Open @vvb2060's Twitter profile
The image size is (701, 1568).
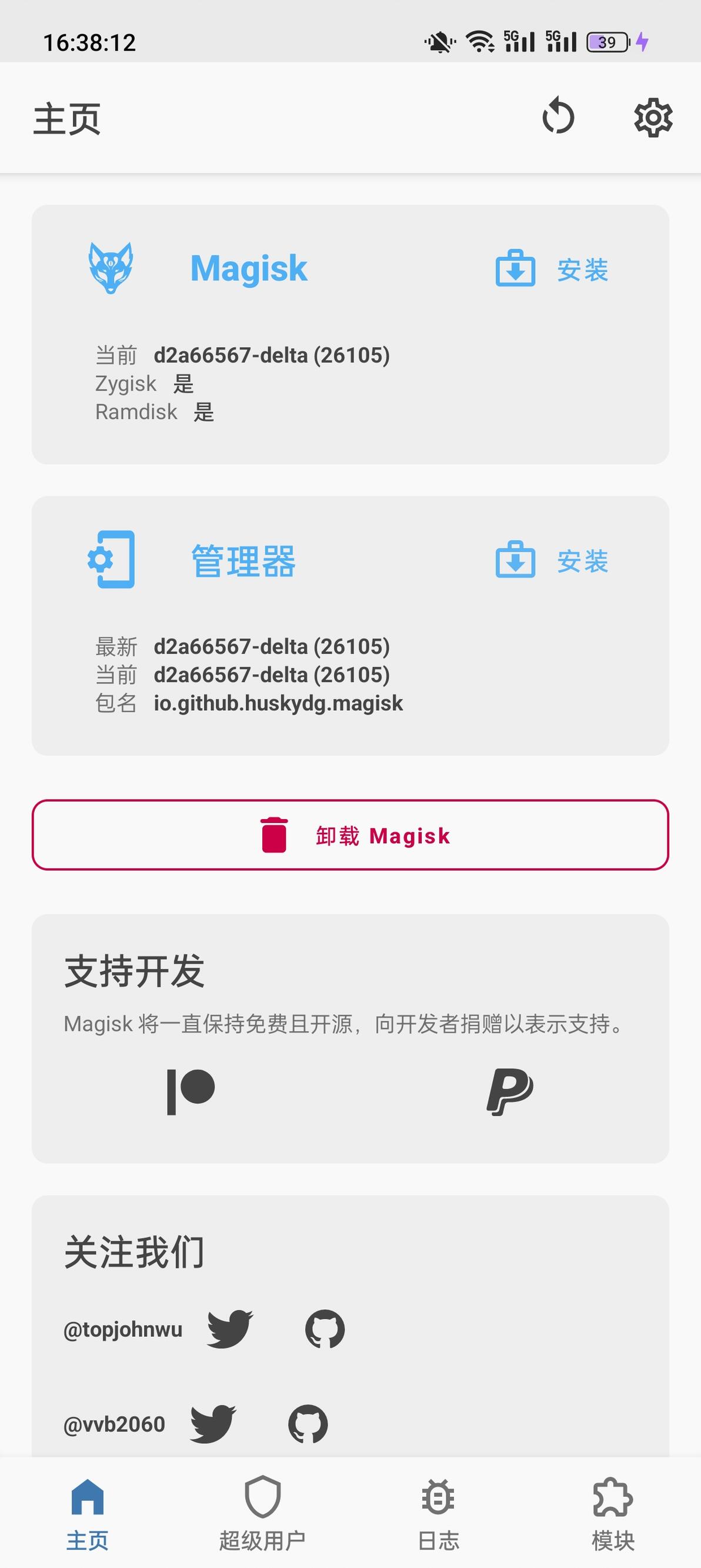[x=213, y=1424]
